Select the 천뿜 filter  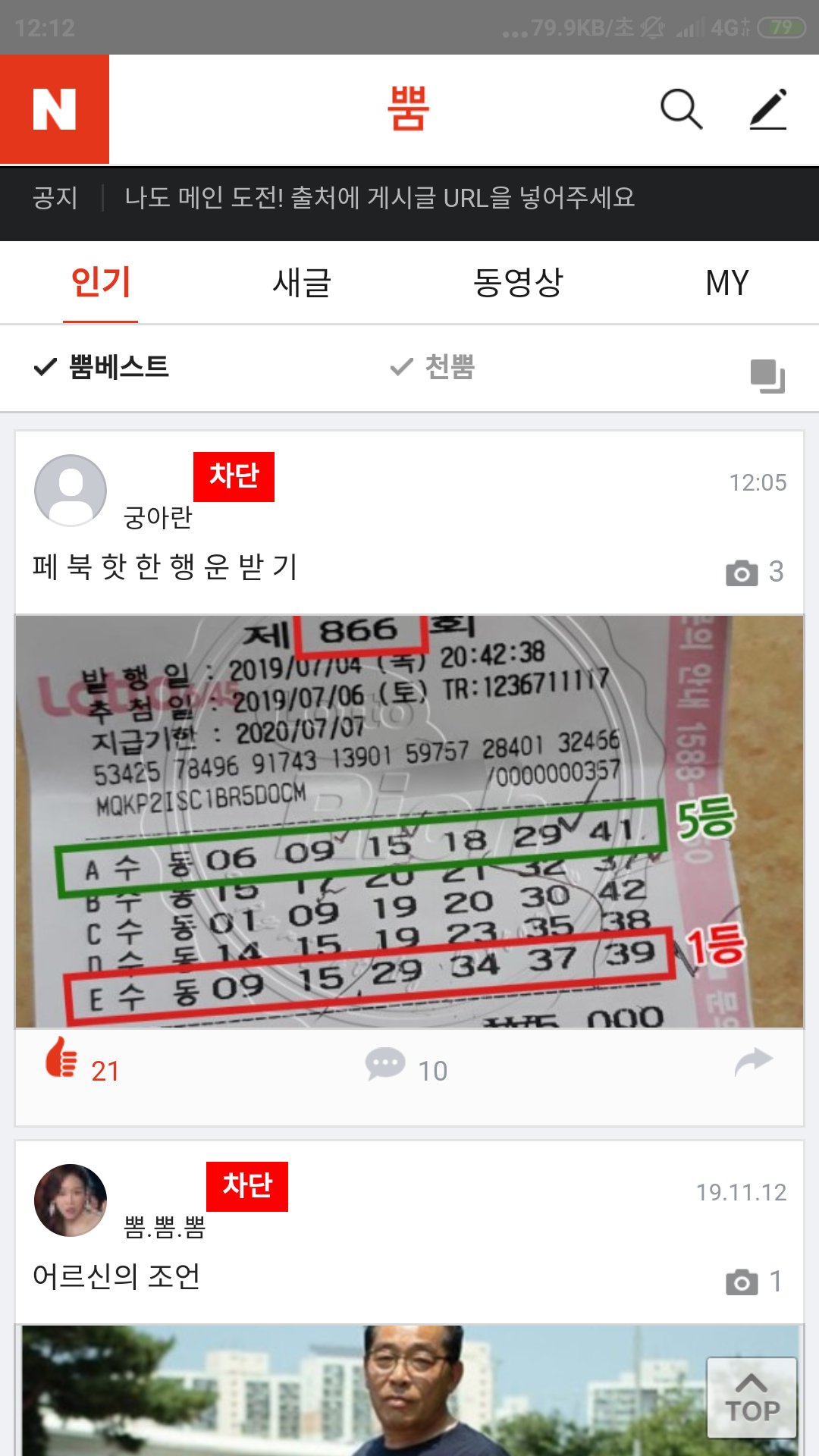point(433,368)
